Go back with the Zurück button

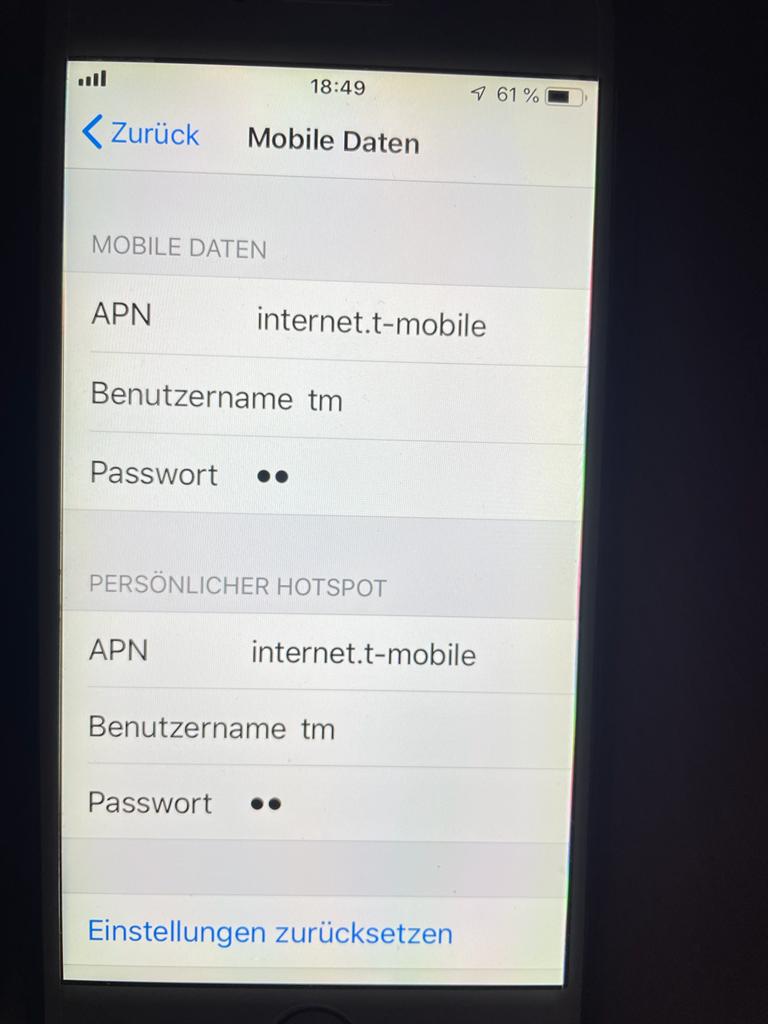(141, 134)
